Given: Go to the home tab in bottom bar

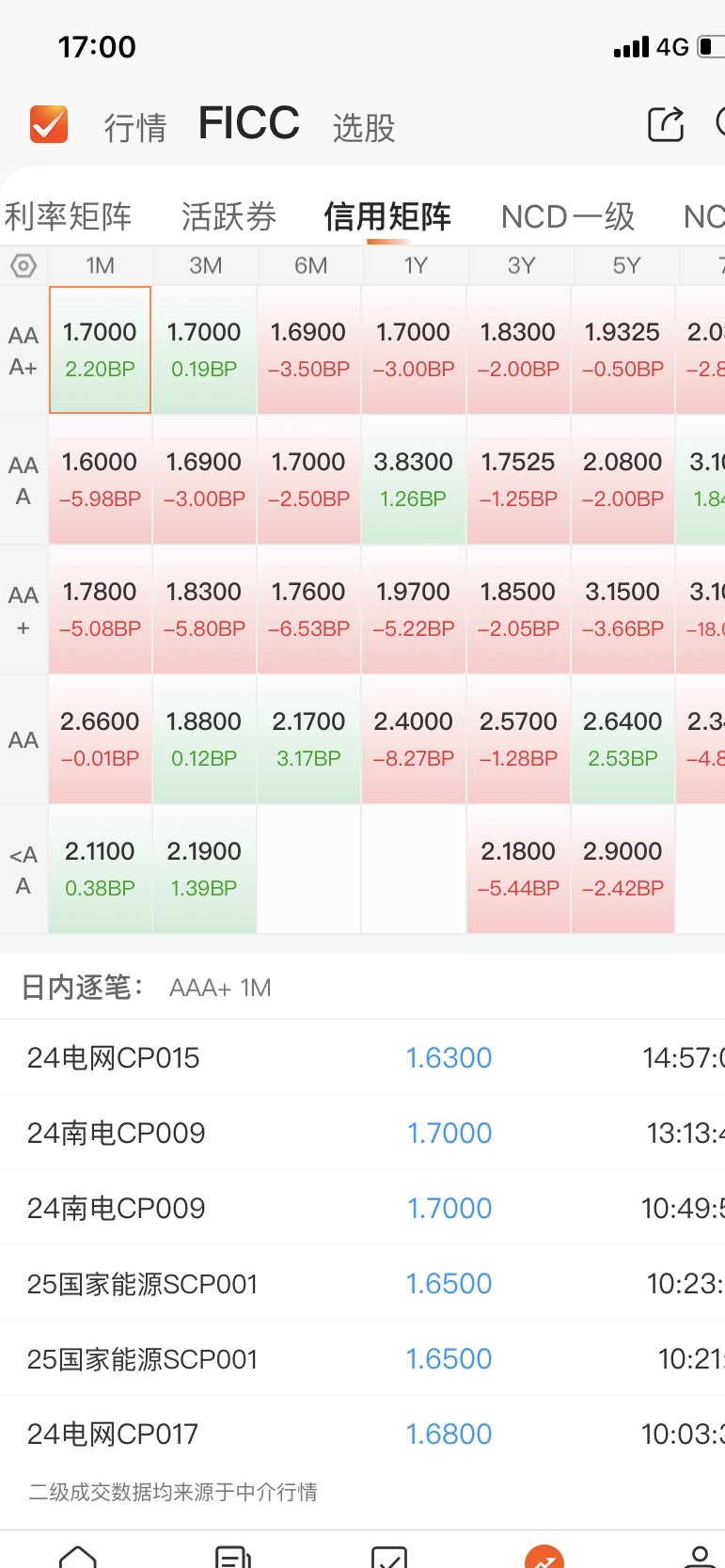Looking at the screenshot, I should pos(78,1556).
